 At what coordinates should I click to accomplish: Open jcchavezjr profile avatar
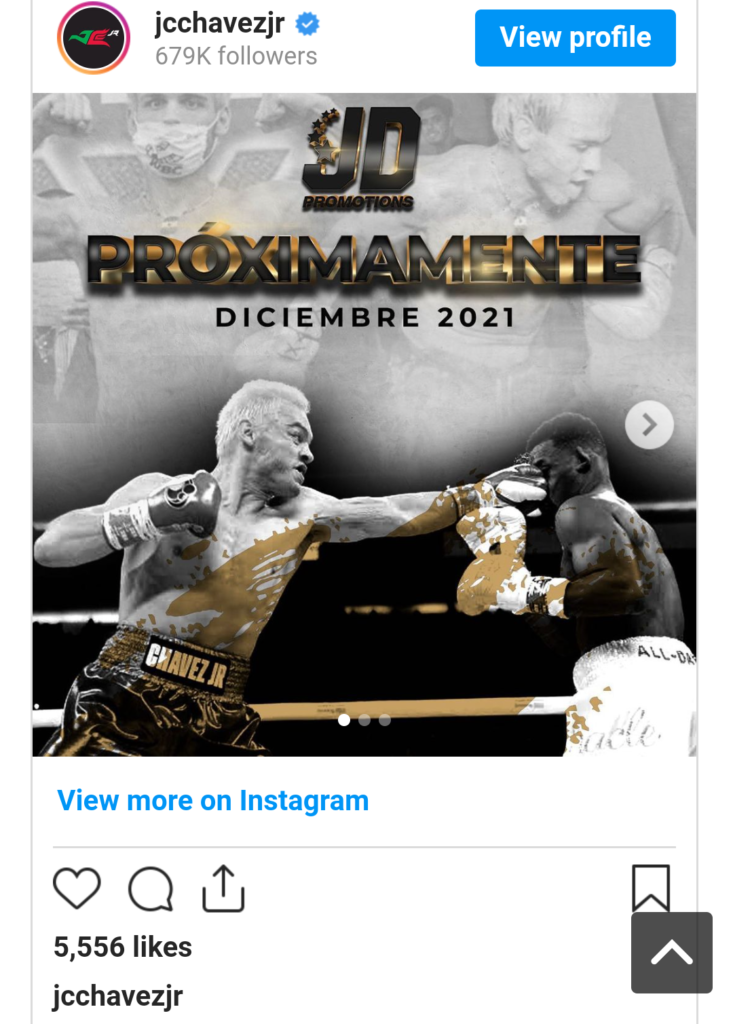[94, 38]
